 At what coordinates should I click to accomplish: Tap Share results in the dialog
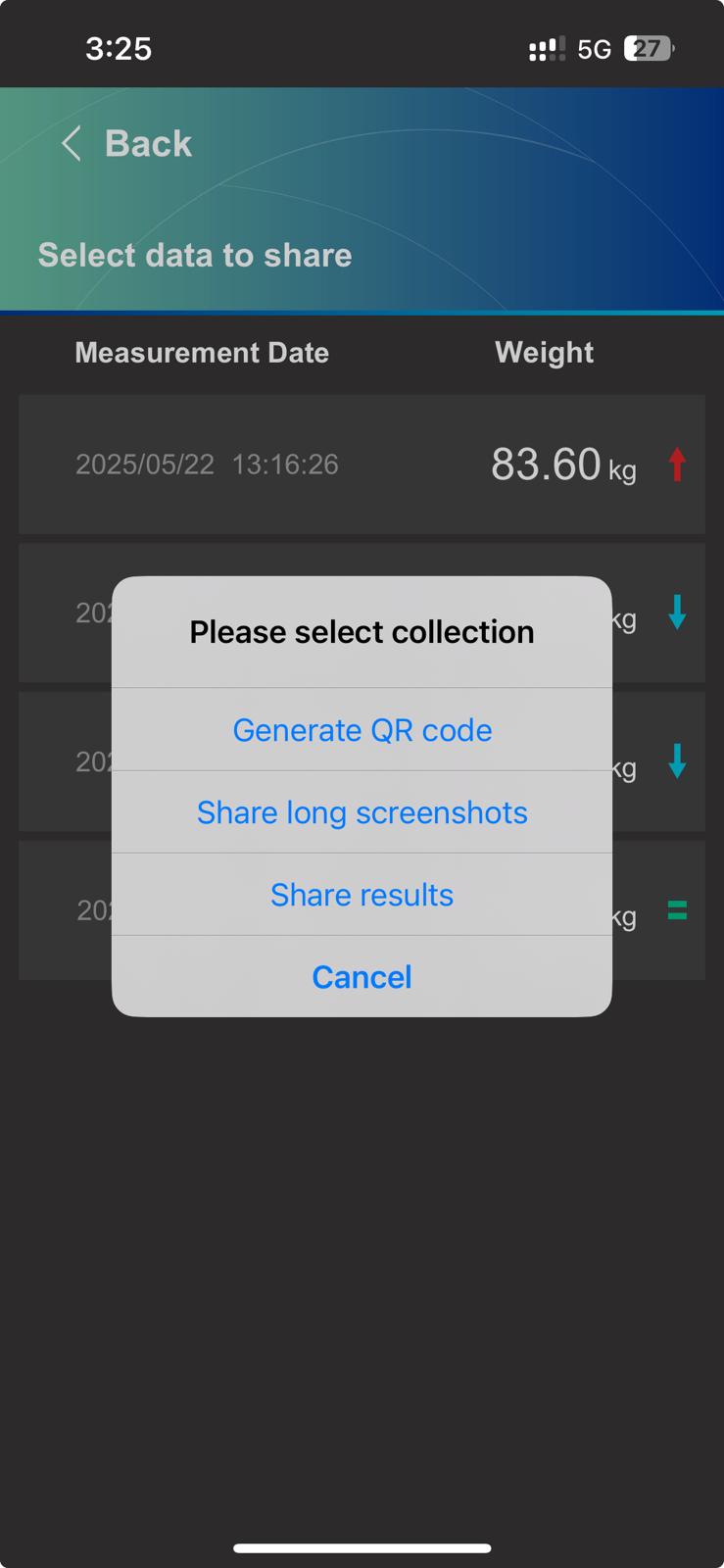point(362,895)
